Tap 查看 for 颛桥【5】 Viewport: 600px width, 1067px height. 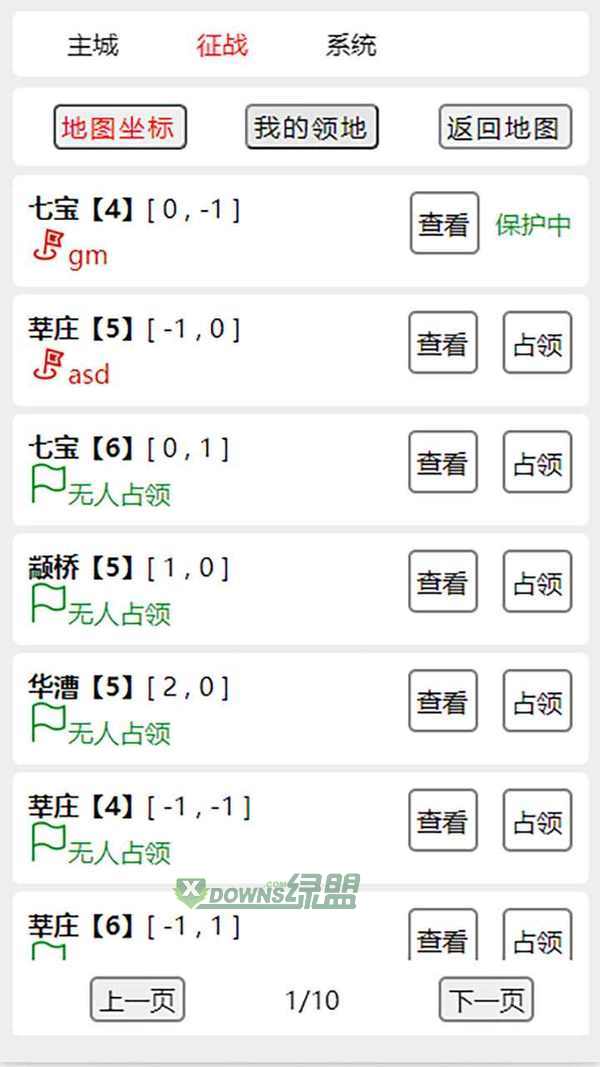click(443, 582)
